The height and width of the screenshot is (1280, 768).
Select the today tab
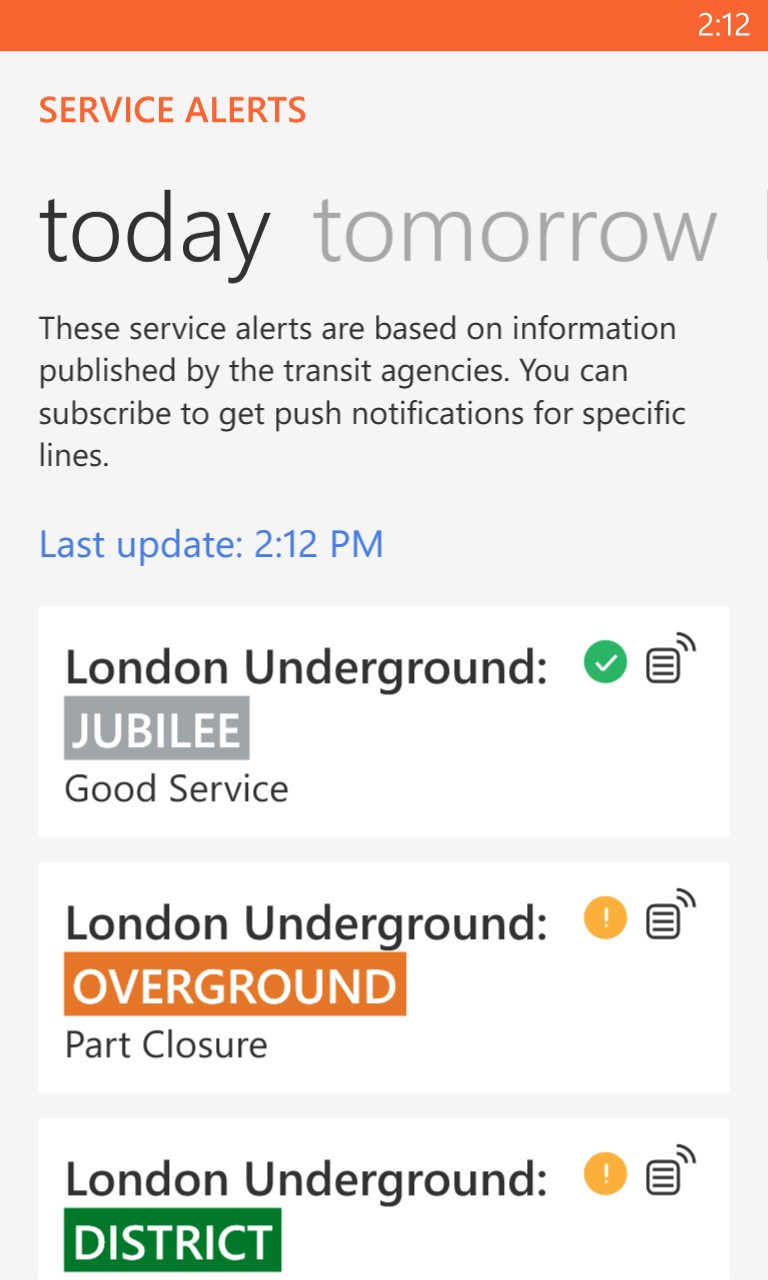click(x=153, y=228)
